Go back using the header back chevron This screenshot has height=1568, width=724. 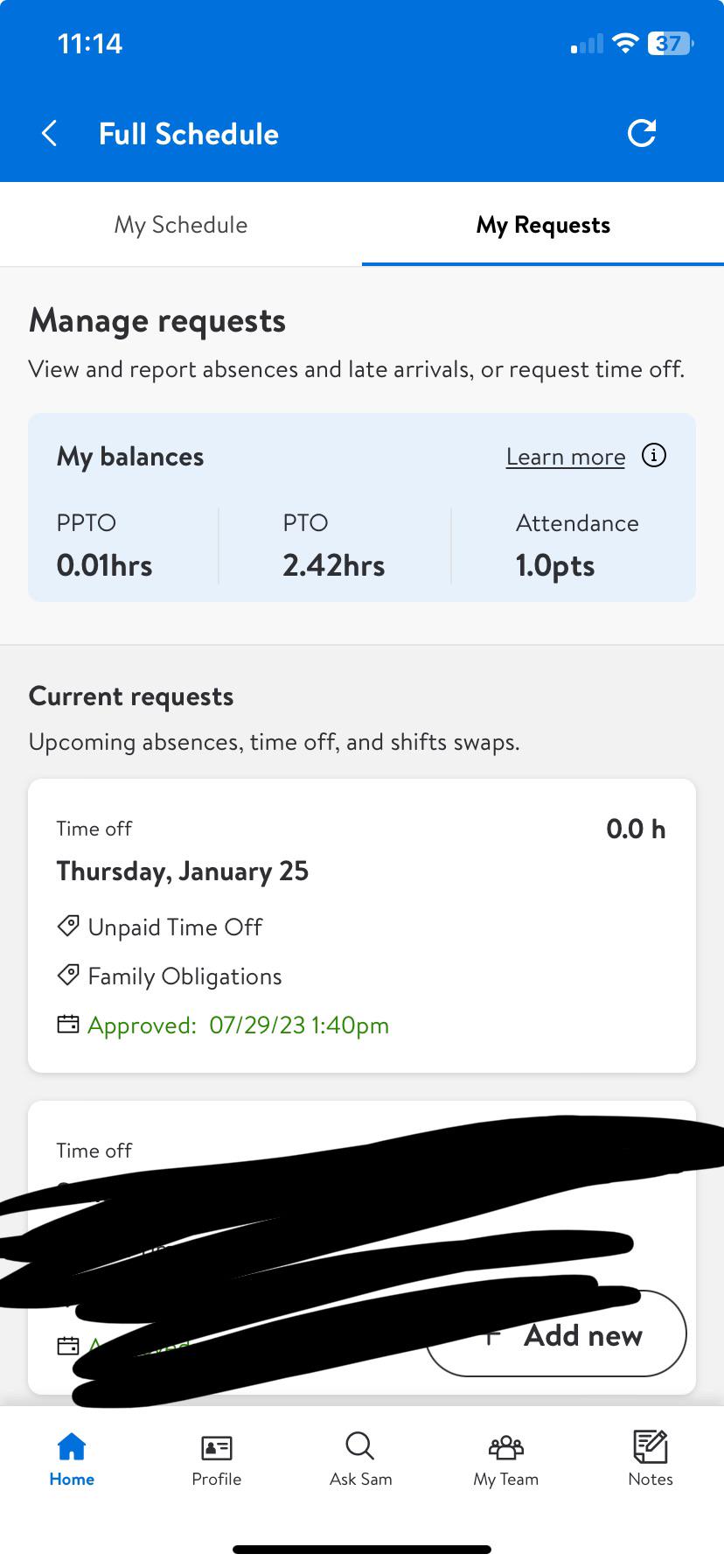point(49,133)
